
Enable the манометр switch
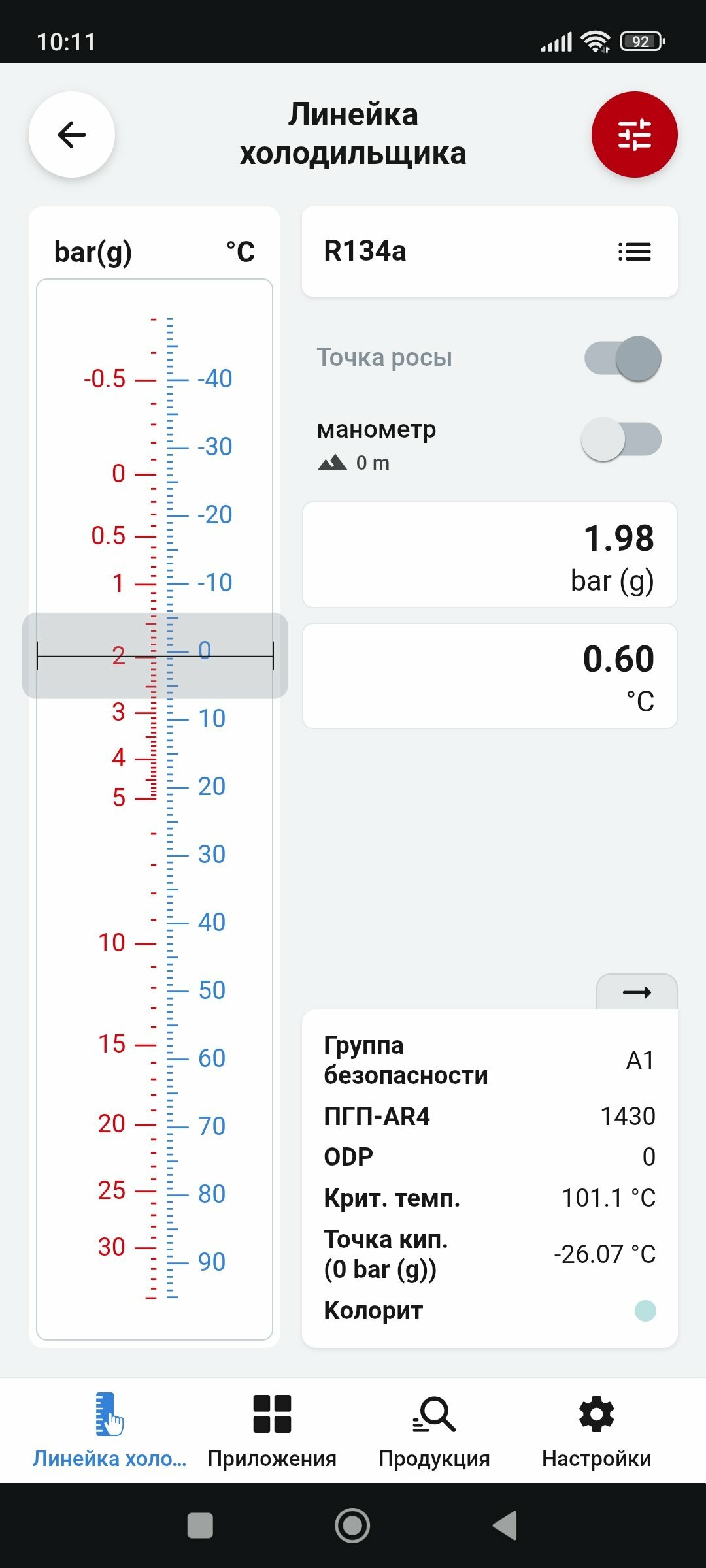pyautogui.click(x=621, y=439)
